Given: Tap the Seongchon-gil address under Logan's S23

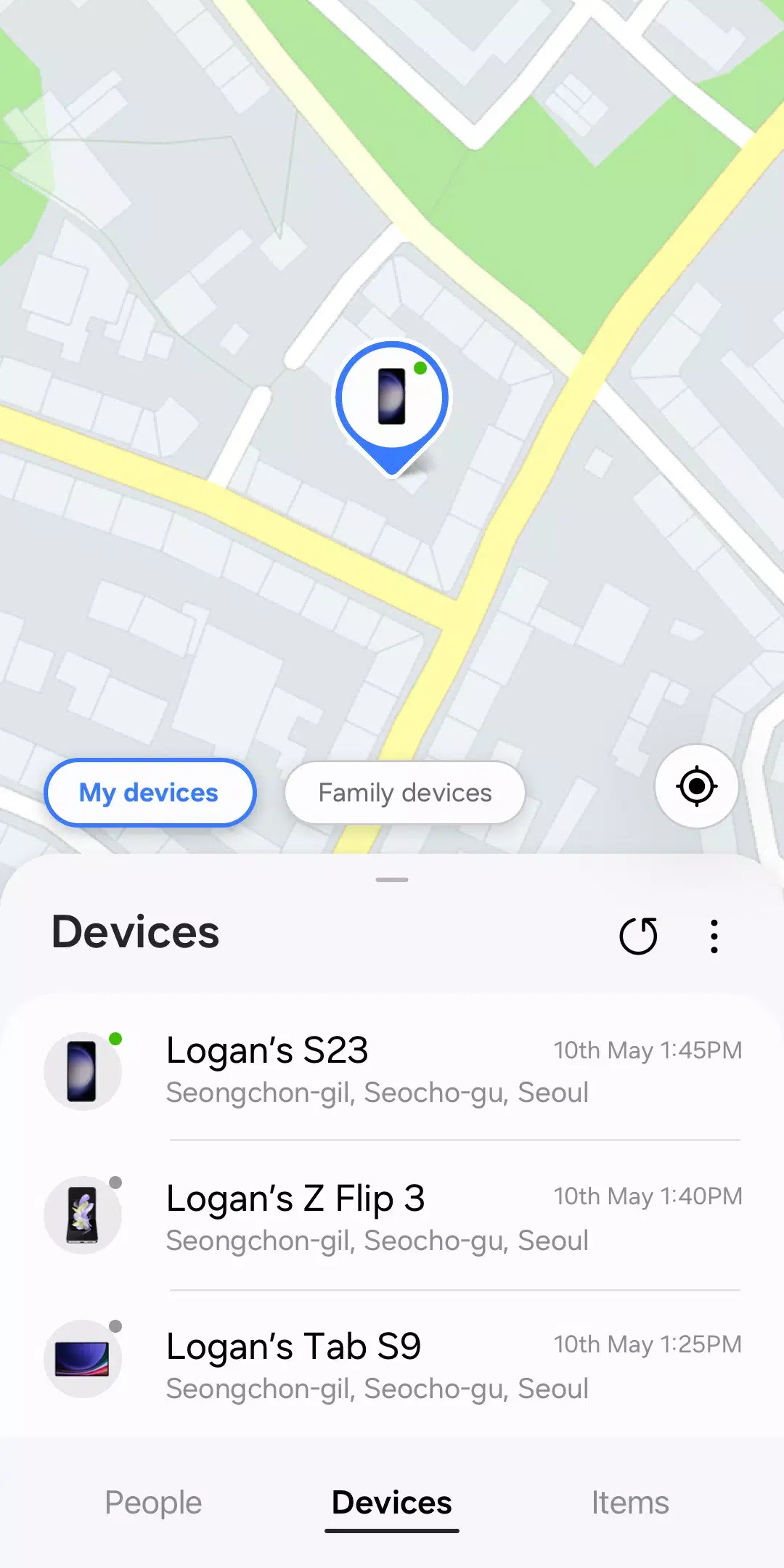Looking at the screenshot, I should (377, 1093).
